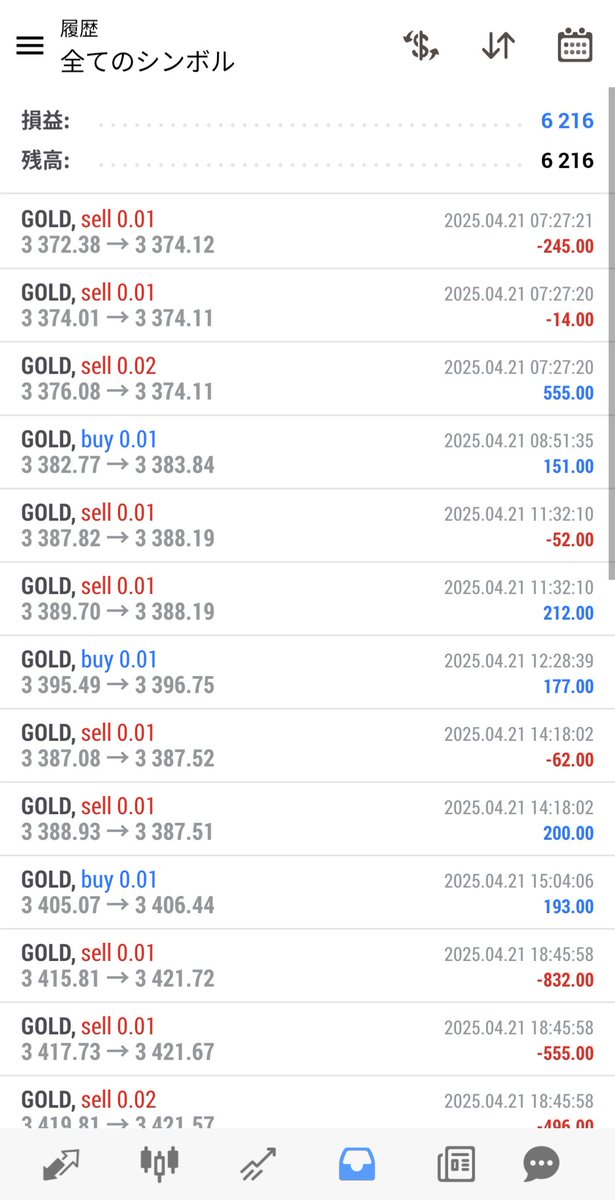Select the History inbox tab
This screenshot has height=1200, width=615.
(357, 1163)
